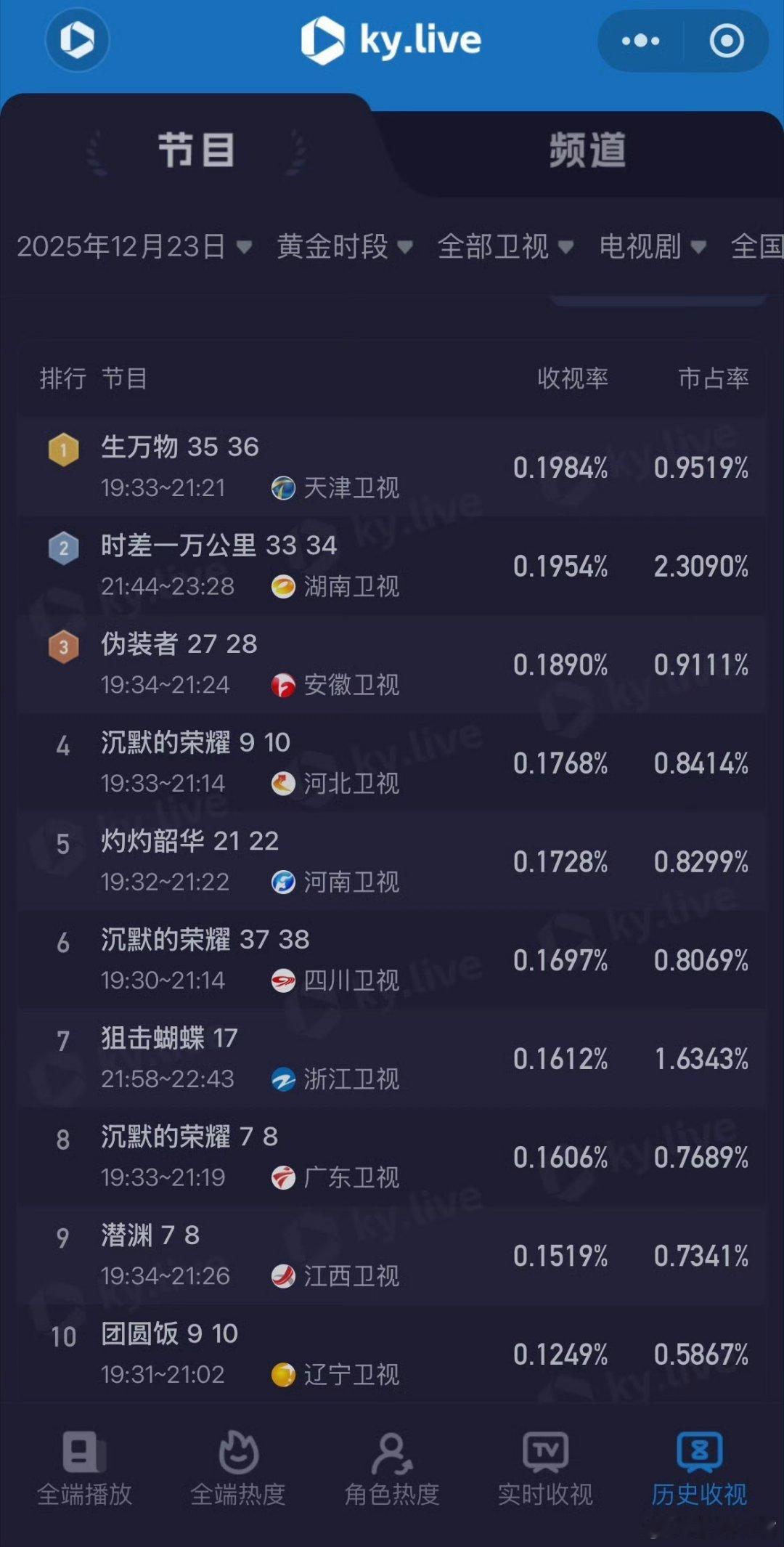Screen dimensions: 784x1547
Task: Click the app logo at top left
Action: (77, 41)
